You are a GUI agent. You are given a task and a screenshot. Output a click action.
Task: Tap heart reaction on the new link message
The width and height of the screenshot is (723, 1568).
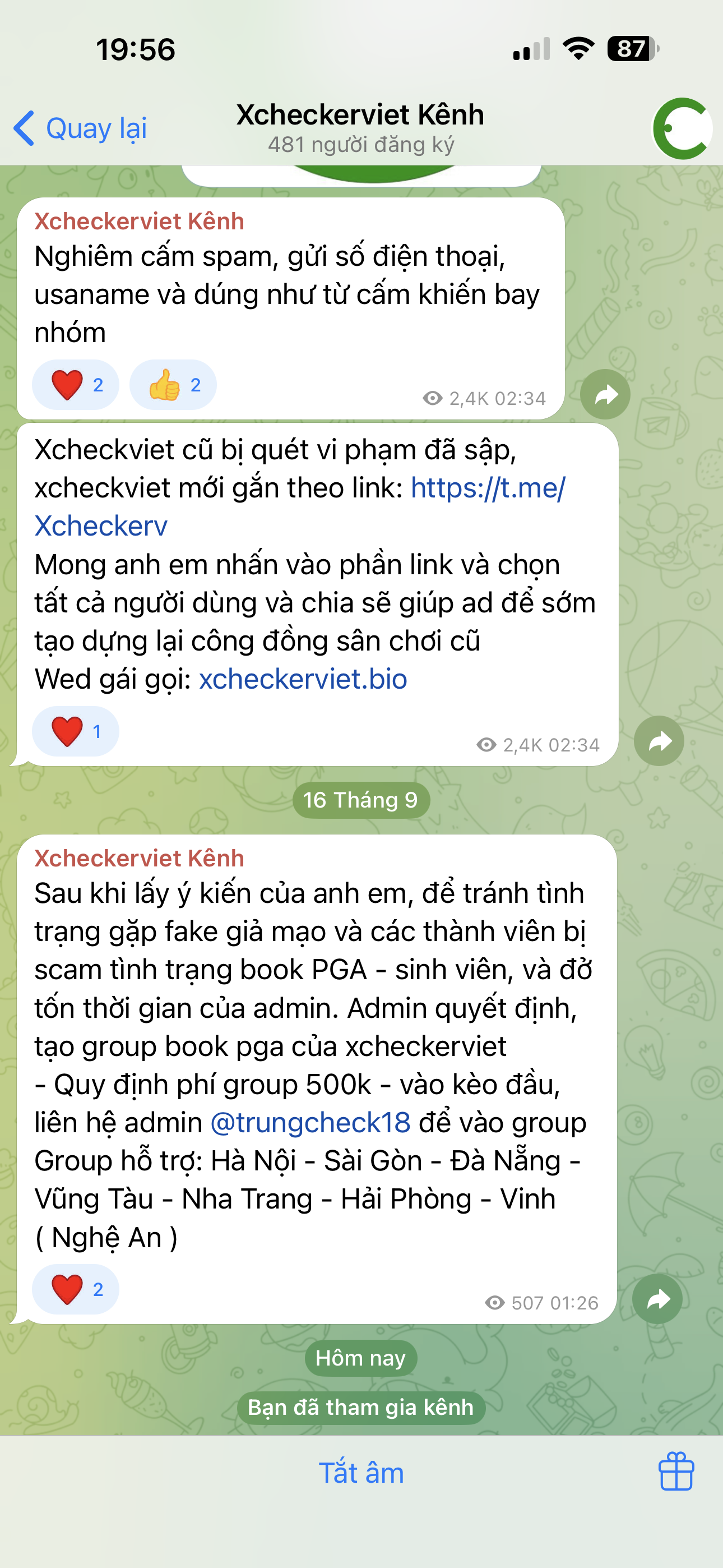76,731
